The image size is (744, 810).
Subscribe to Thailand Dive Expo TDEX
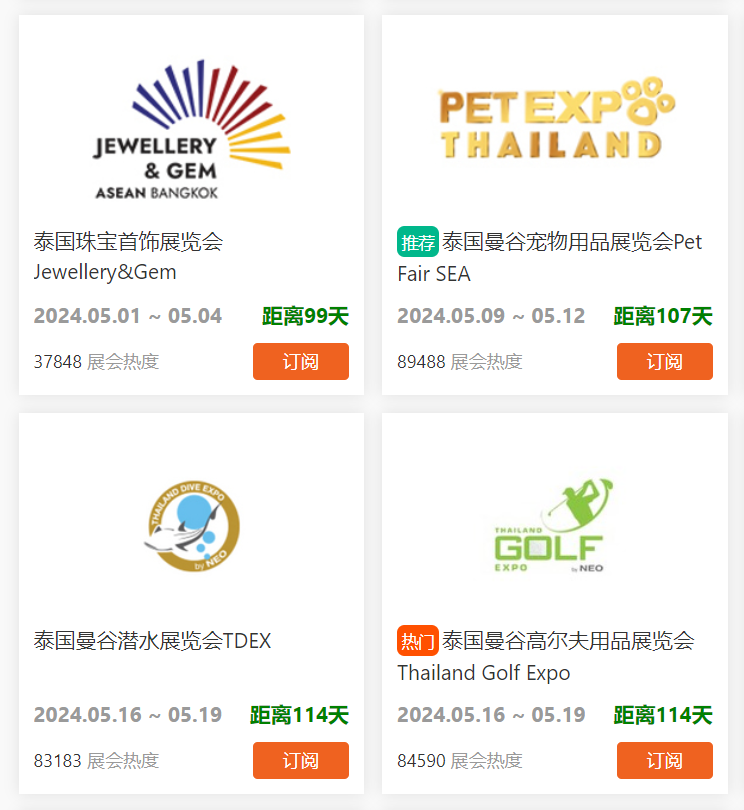(x=300, y=760)
